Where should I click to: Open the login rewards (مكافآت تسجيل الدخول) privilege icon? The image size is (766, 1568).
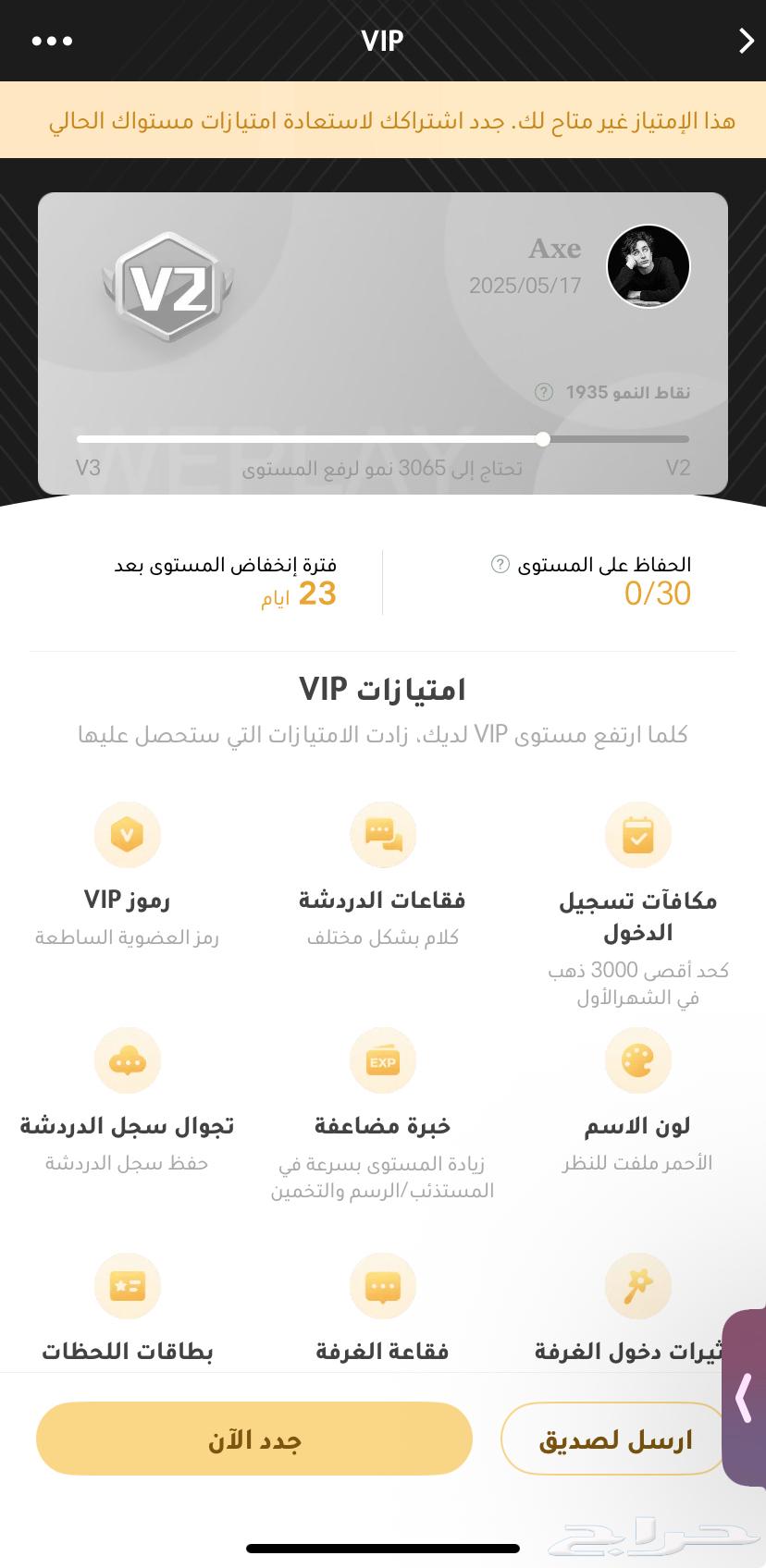638,834
